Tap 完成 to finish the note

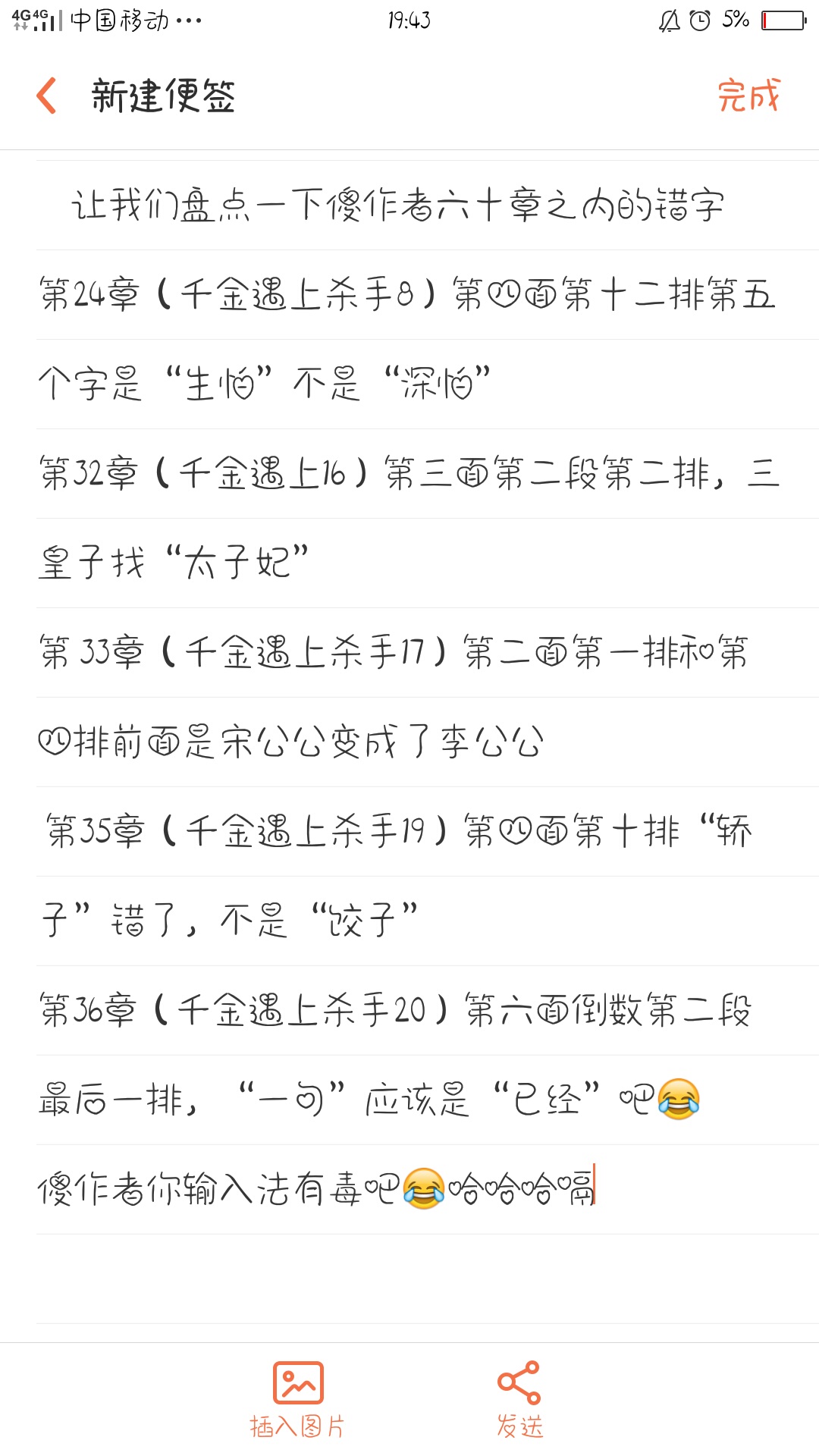point(748,96)
